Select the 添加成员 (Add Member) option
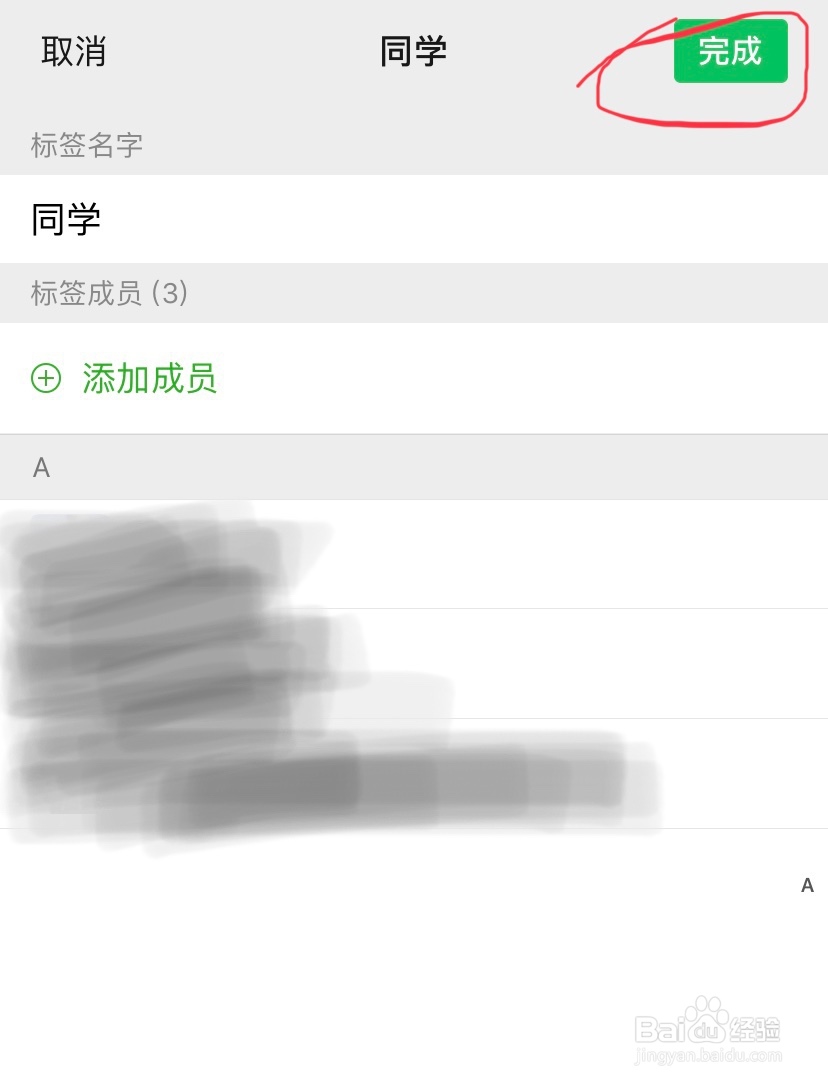 (x=148, y=380)
